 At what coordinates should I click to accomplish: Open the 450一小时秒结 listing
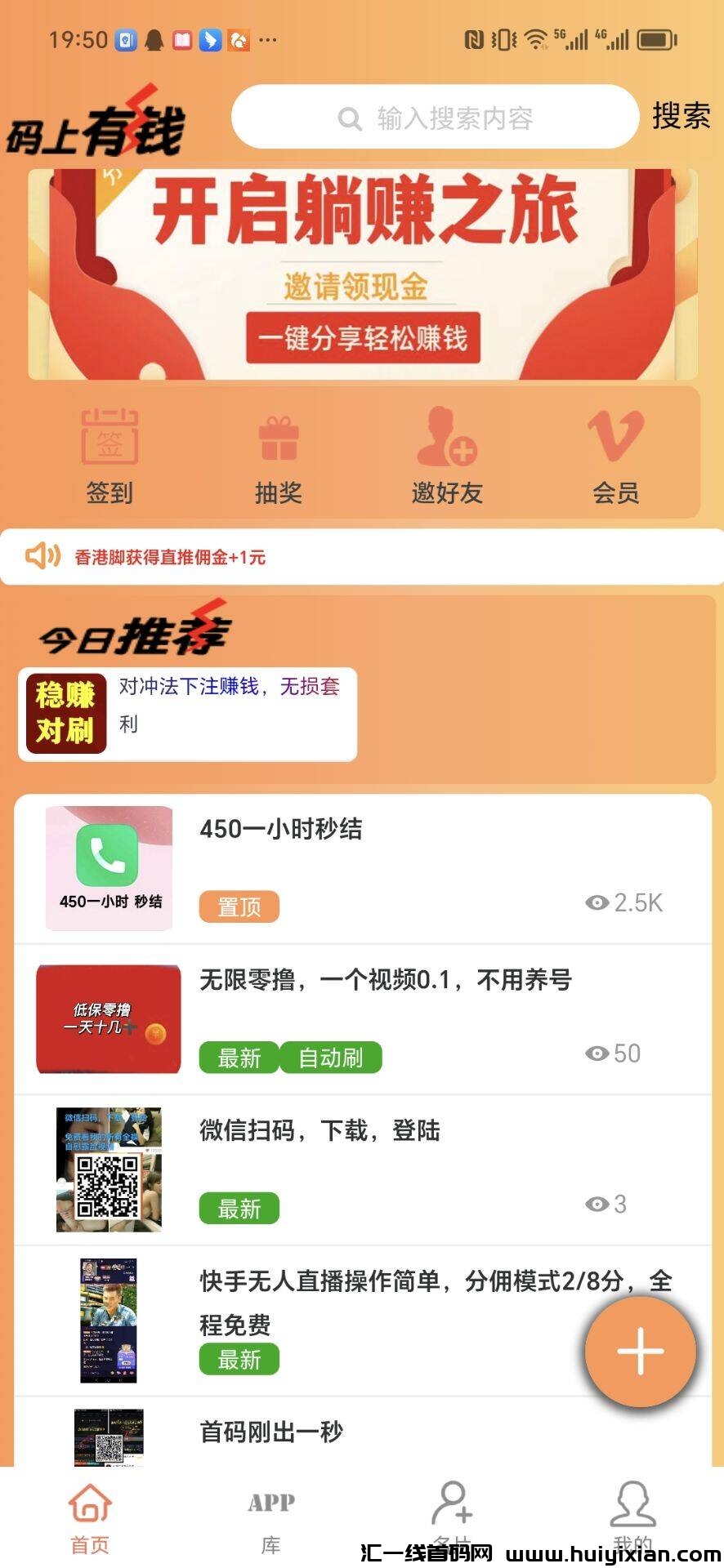[x=362, y=868]
